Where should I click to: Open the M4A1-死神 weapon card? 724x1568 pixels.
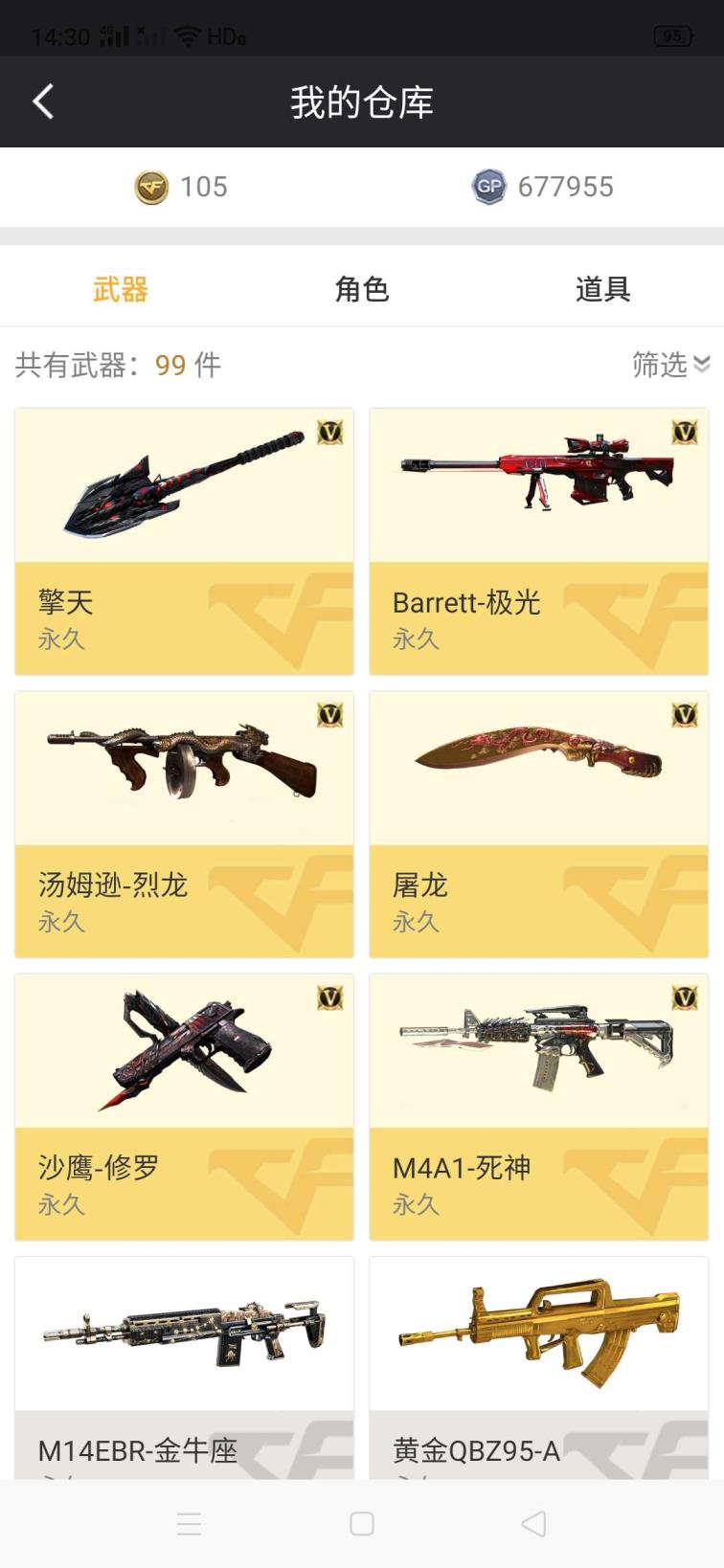[x=539, y=1107]
